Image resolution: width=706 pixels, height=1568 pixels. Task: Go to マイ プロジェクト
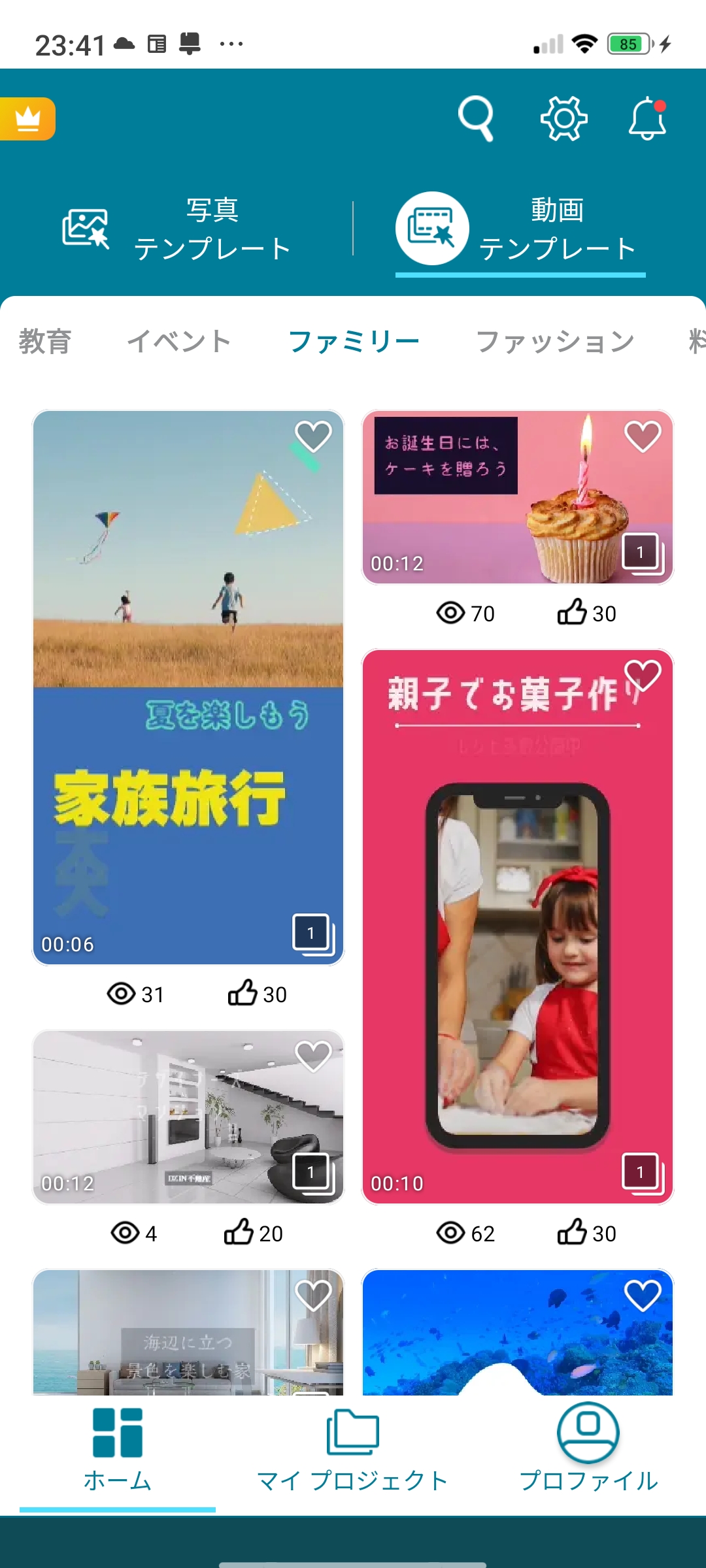[353, 1447]
